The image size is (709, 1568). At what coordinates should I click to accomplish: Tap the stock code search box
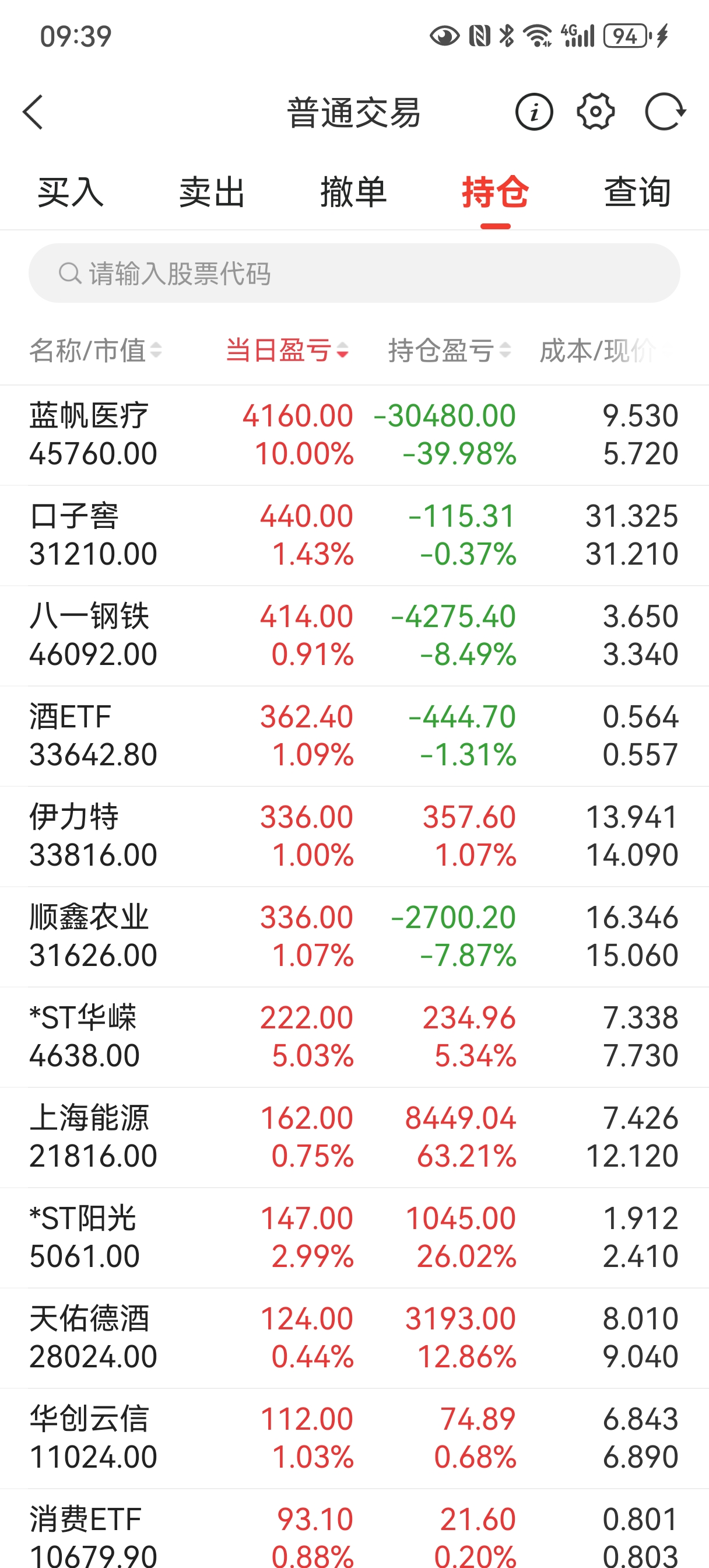click(x=354, y=274)
